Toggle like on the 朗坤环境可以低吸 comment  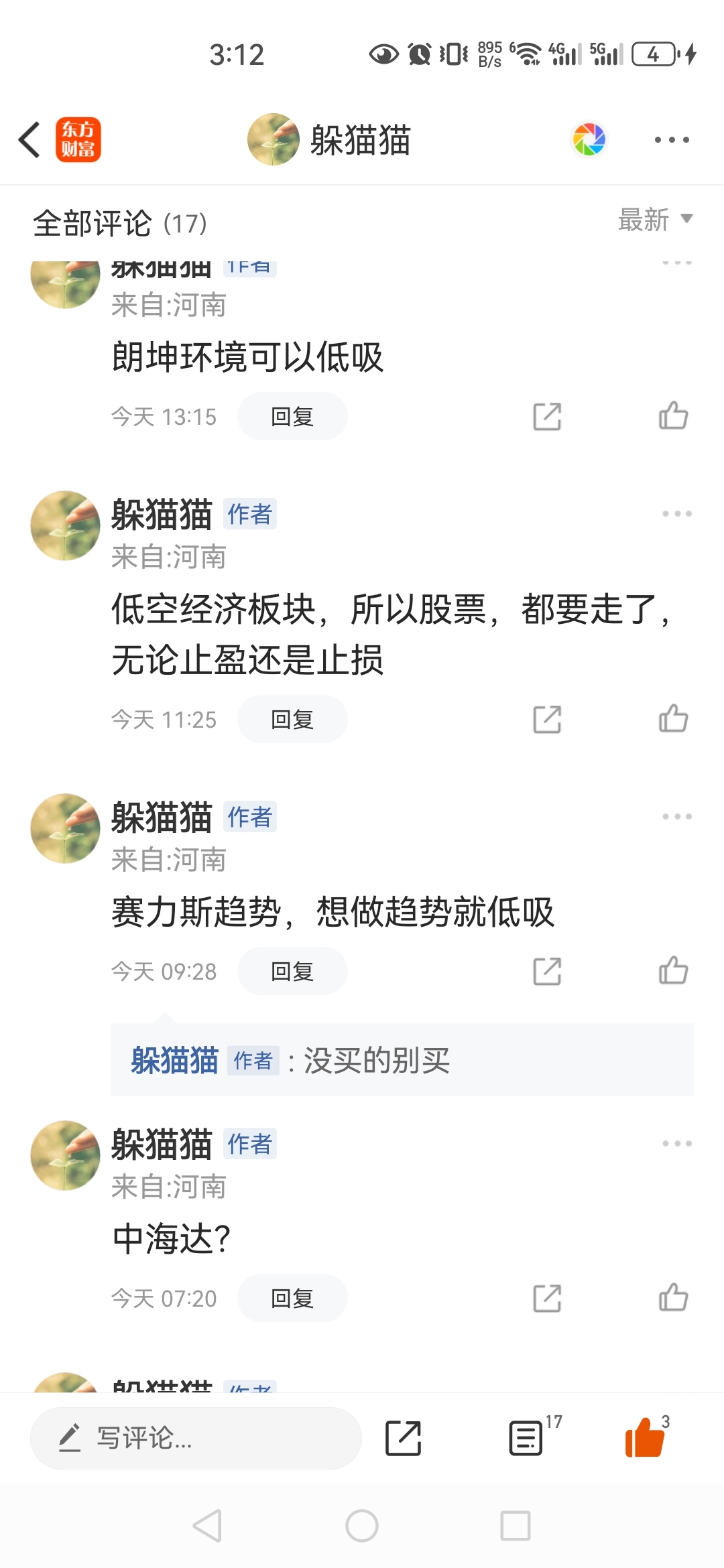click(675, 416)
